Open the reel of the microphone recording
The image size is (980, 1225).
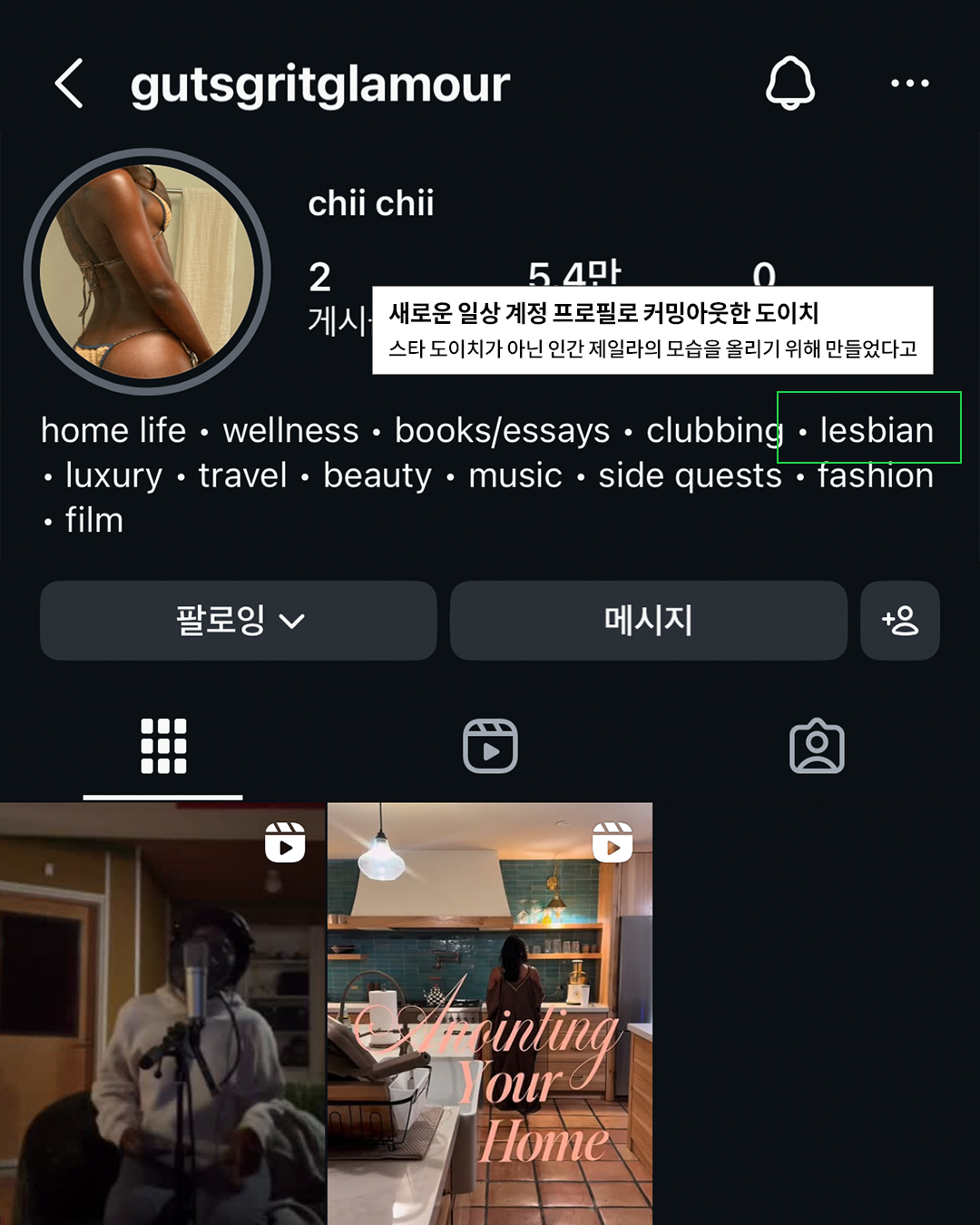point(162,1014)
